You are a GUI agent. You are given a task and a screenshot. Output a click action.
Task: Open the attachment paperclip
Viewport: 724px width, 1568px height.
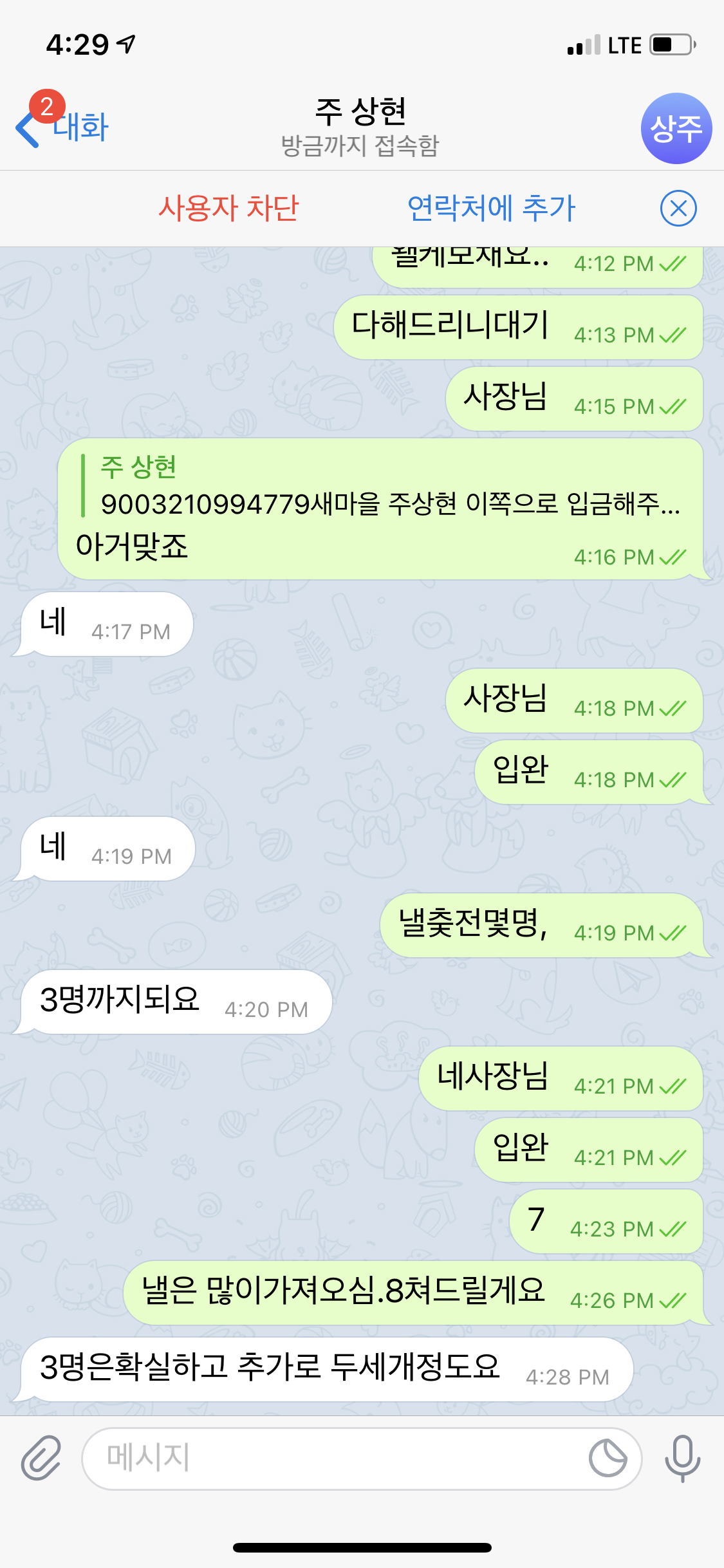click(41, 1457)
